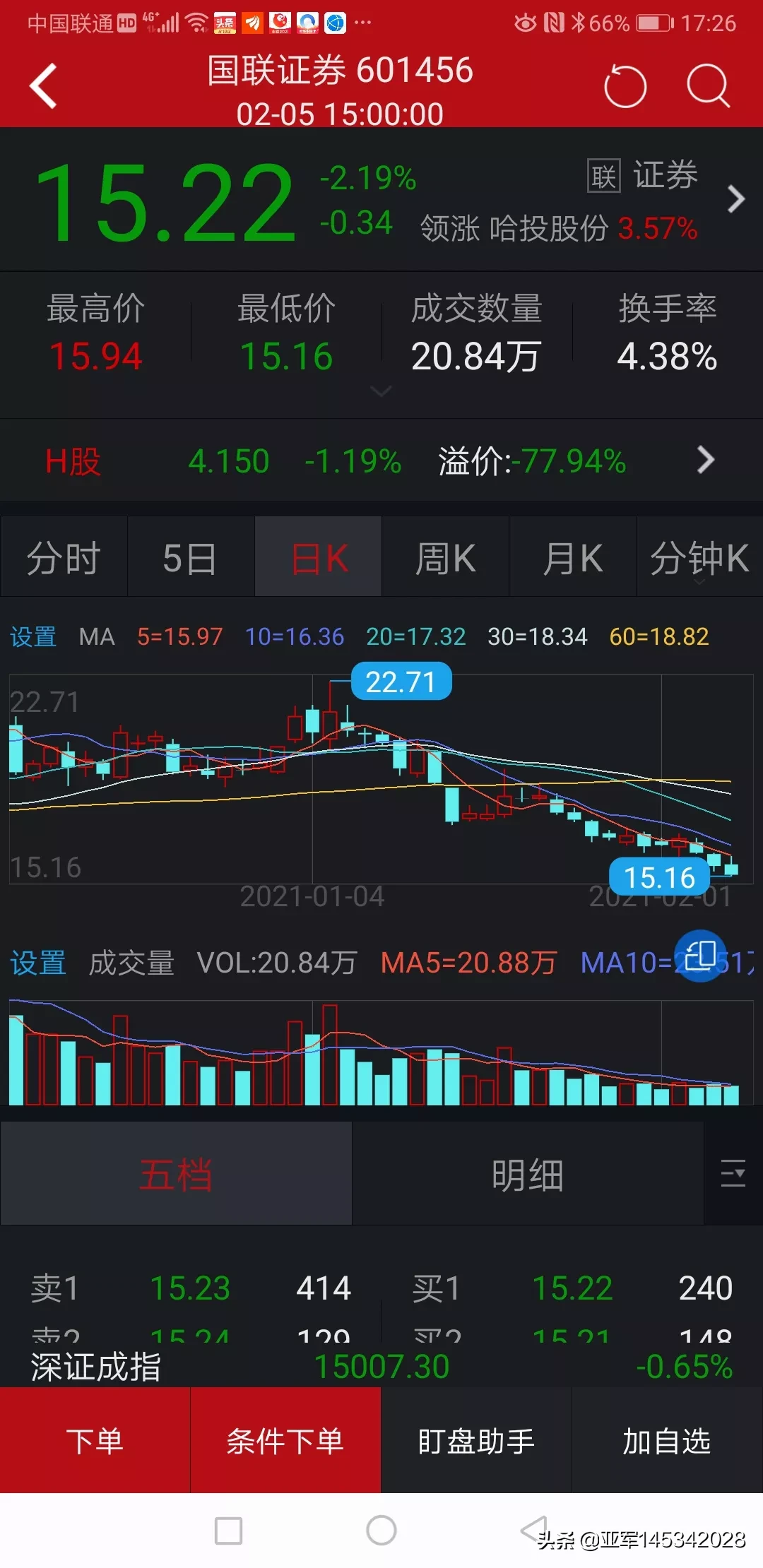Switch to the 月K chart tab

pyautogui.click(x=572, y=558)
